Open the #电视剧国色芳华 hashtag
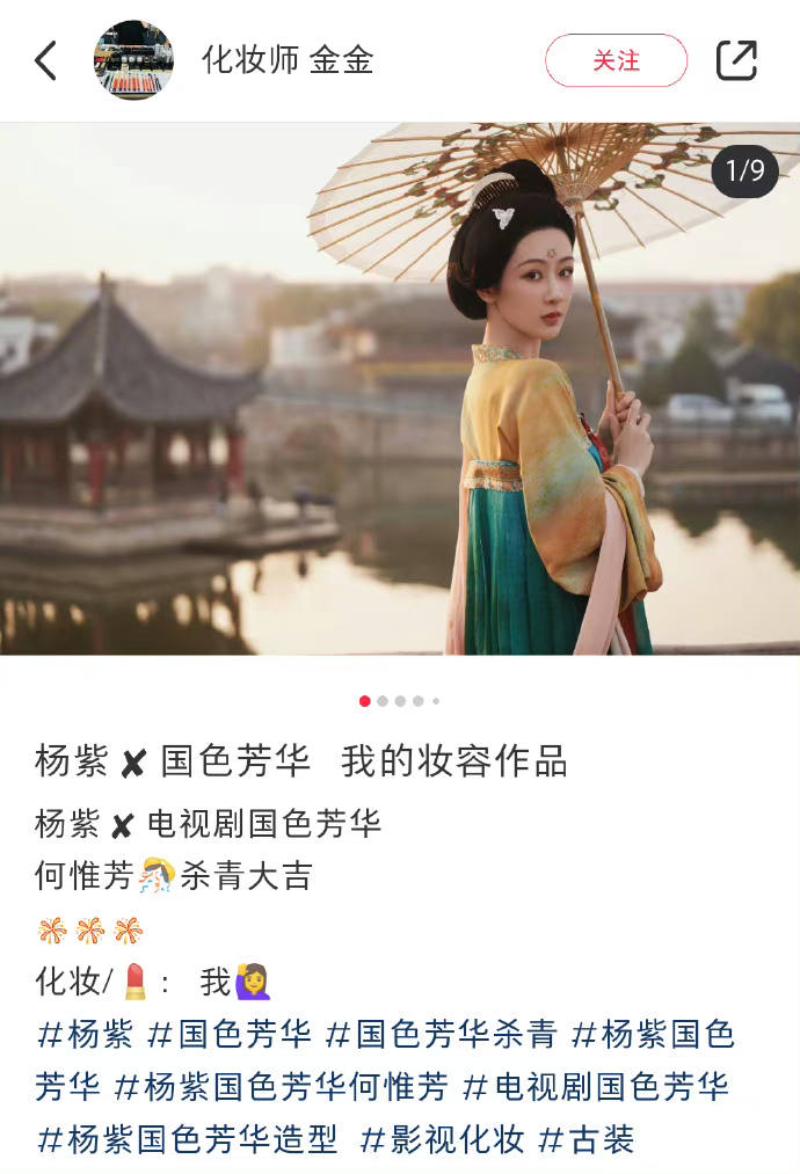Viewport: 800px width, 1174px height. pyautogui.click(x=596, y=1087)
